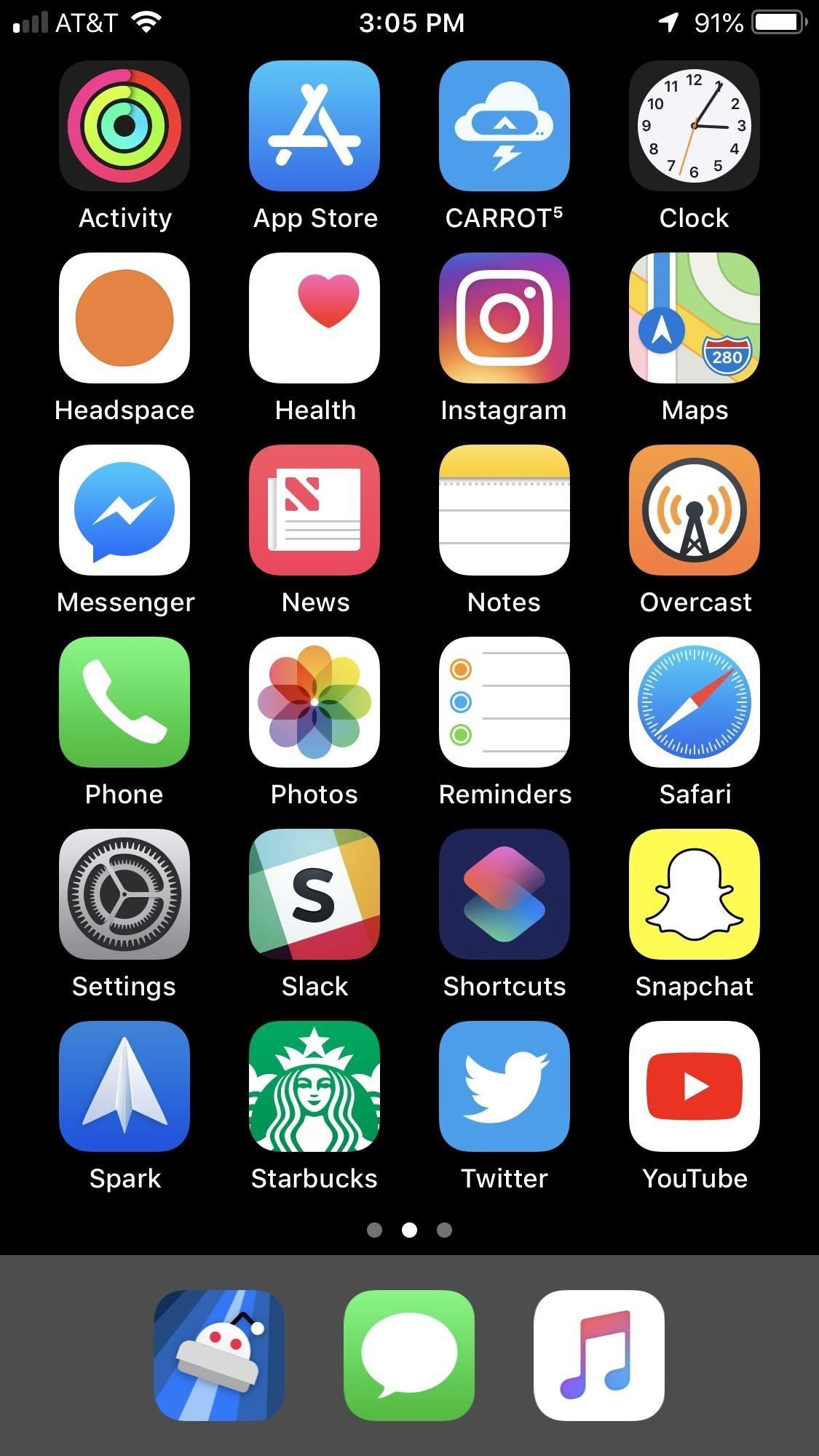Open Snapchat
This screenshot has height=1456, width=819.
click(x=694, y=894)
